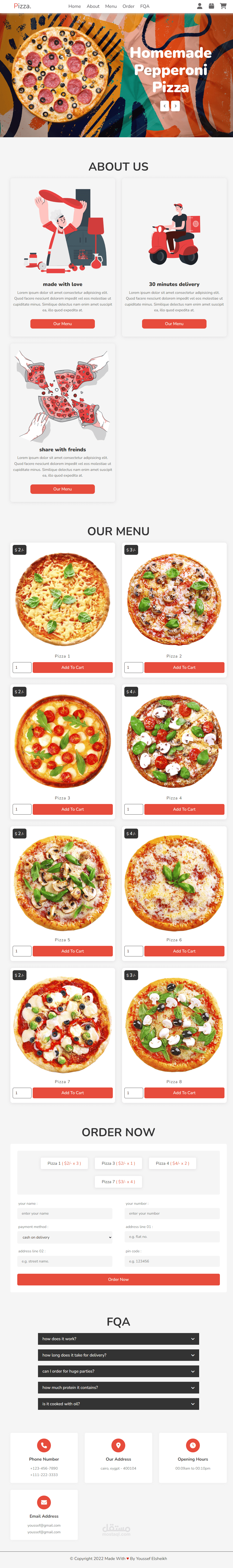Screen dimensions: 233x1568
Task: Open the Menu link in the navbar
Action: pyautogui.click(x=111, y=6)
